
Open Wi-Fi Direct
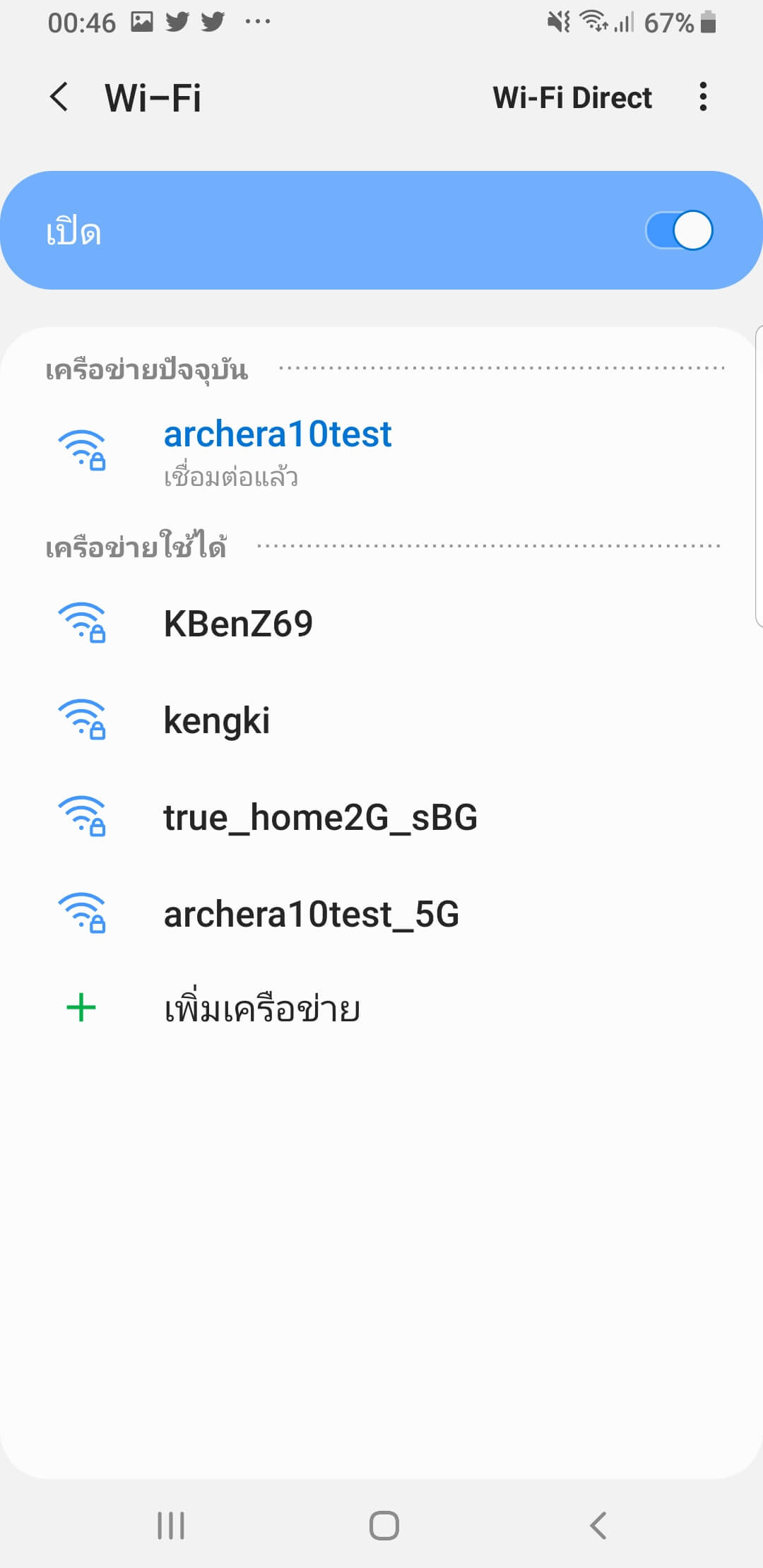[572, 97]
